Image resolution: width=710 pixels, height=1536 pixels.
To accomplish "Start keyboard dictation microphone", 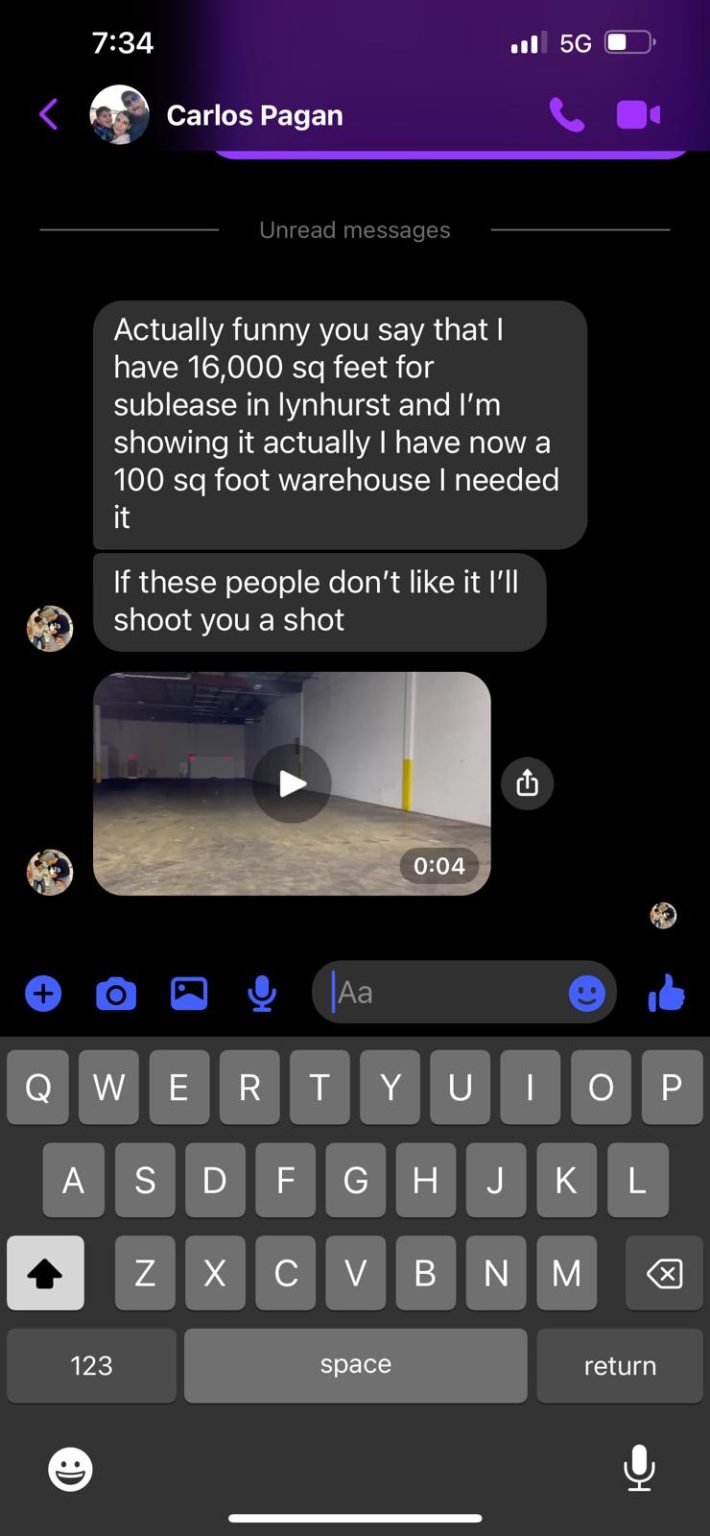I will pos(638,1469).
